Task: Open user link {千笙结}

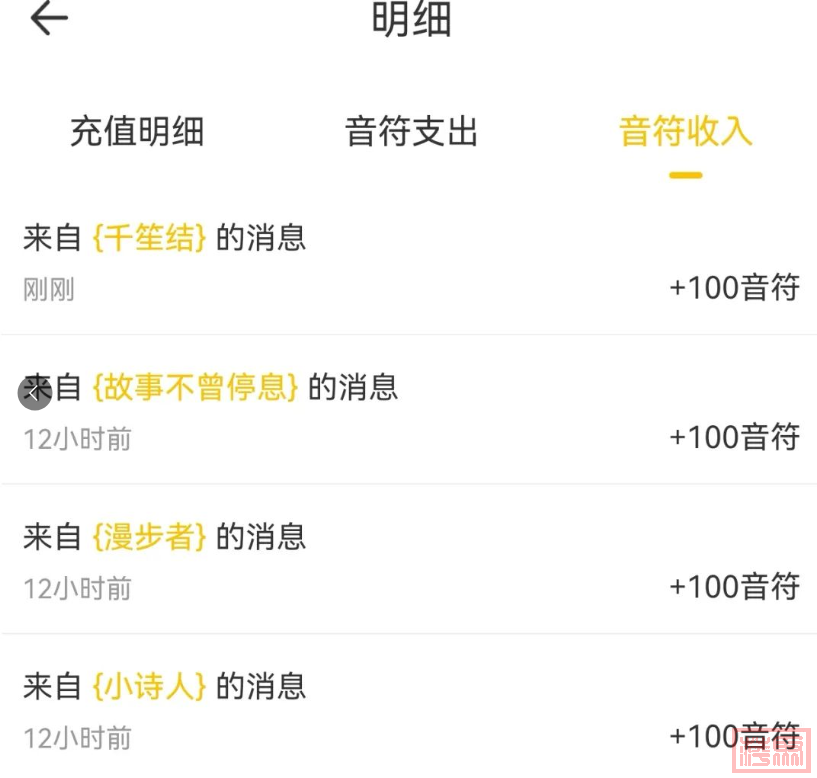Action: click(x=149, y=238)
